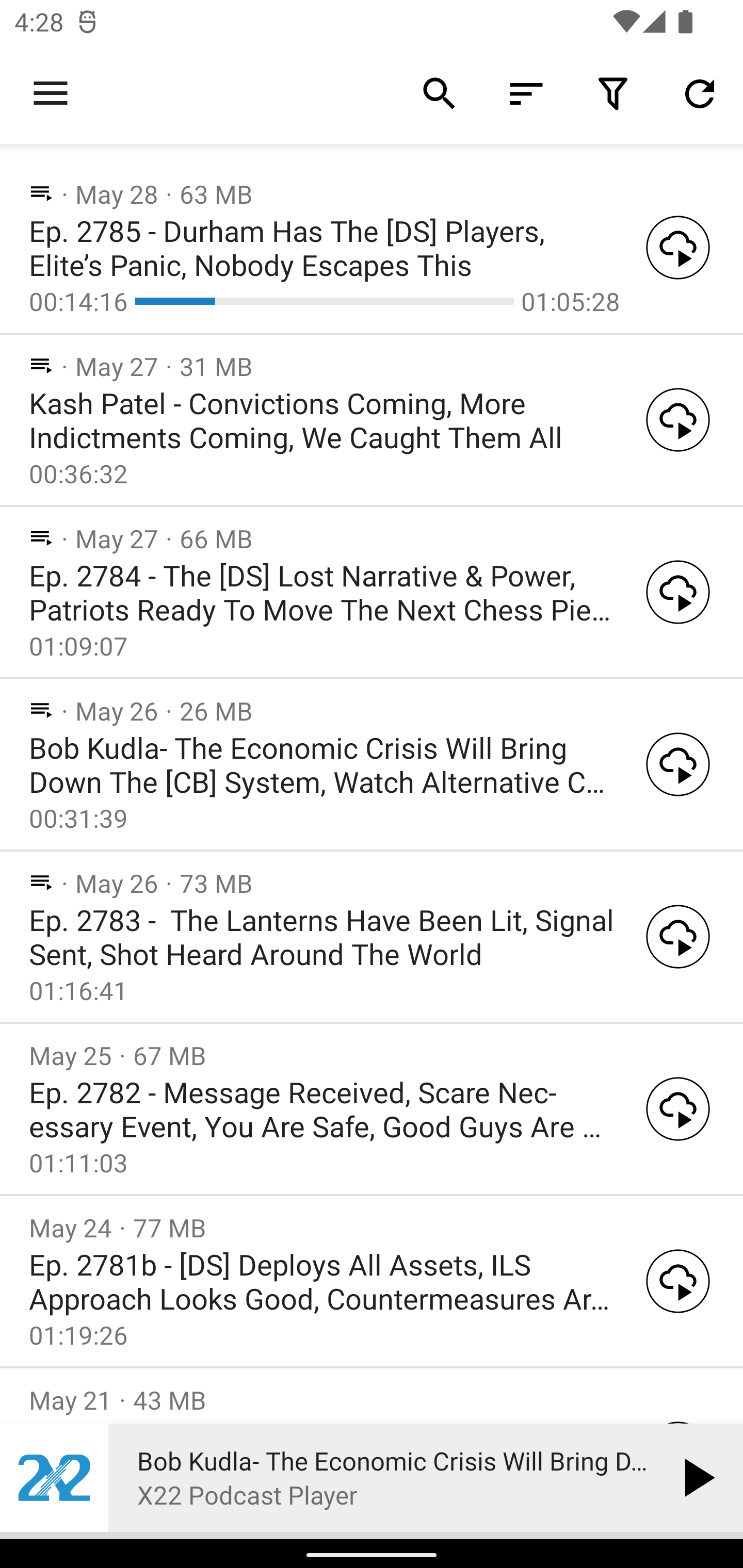Stream Ep. 2785 Durham Has The [DS] Players
This screenshot has height=1568, width=743.
point(677,247)
